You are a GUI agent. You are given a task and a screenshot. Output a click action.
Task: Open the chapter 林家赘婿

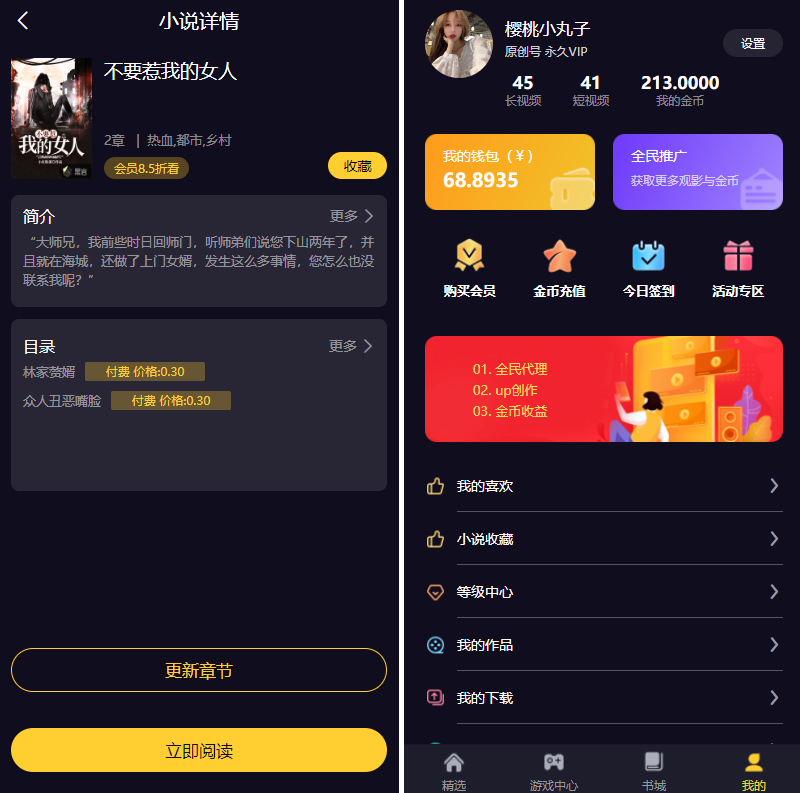pos(49,372)
